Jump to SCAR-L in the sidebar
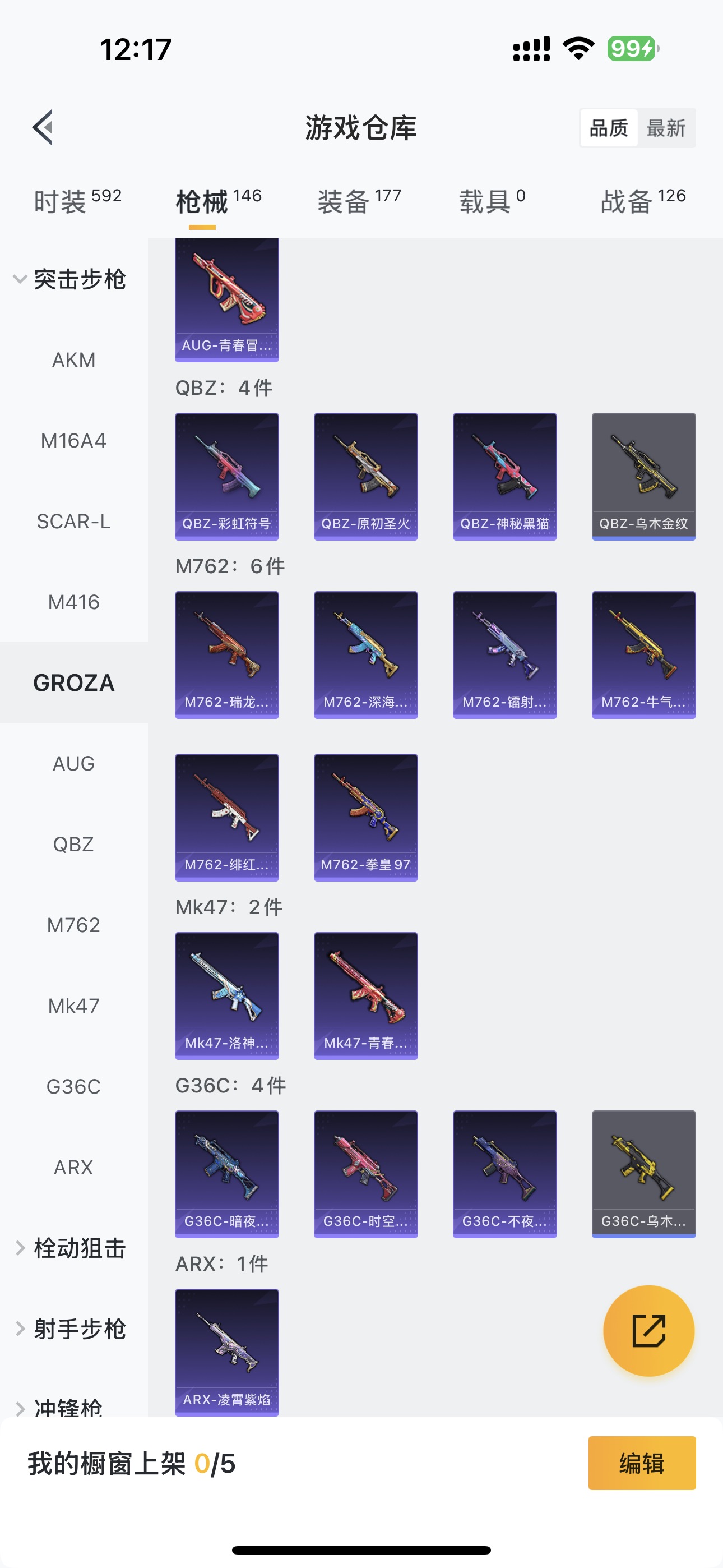 [x=73, y=522]
